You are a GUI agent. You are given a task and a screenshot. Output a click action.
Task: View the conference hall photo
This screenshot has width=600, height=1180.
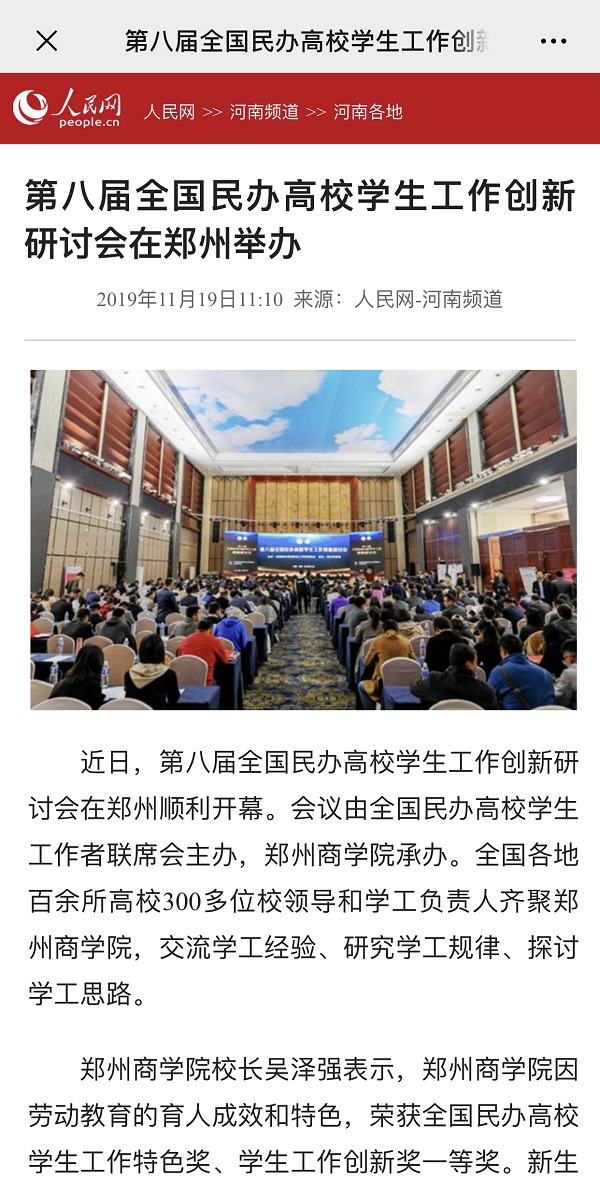click(303, 540)
